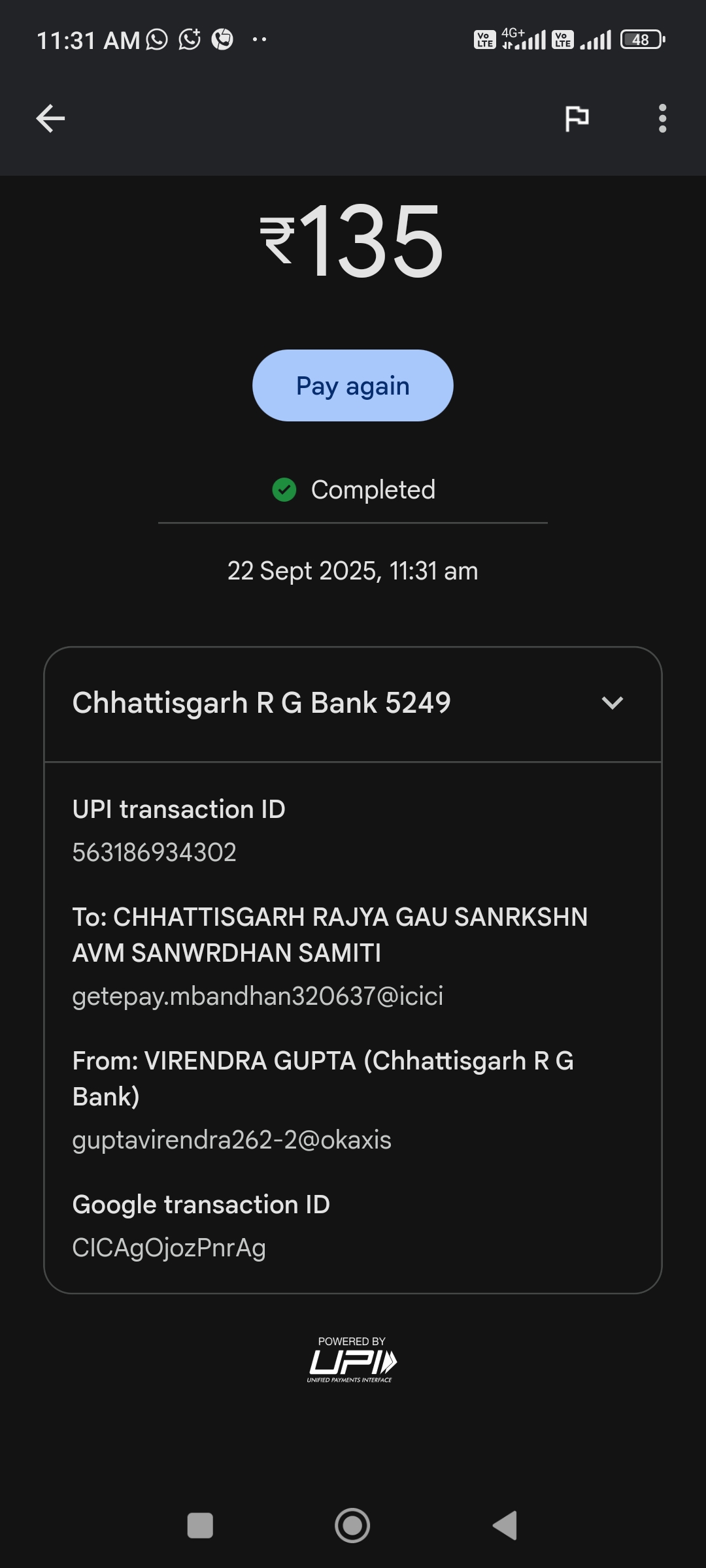
Task: Go back using the top arrow
Action: pyautogui.click(x=50, y=119)
